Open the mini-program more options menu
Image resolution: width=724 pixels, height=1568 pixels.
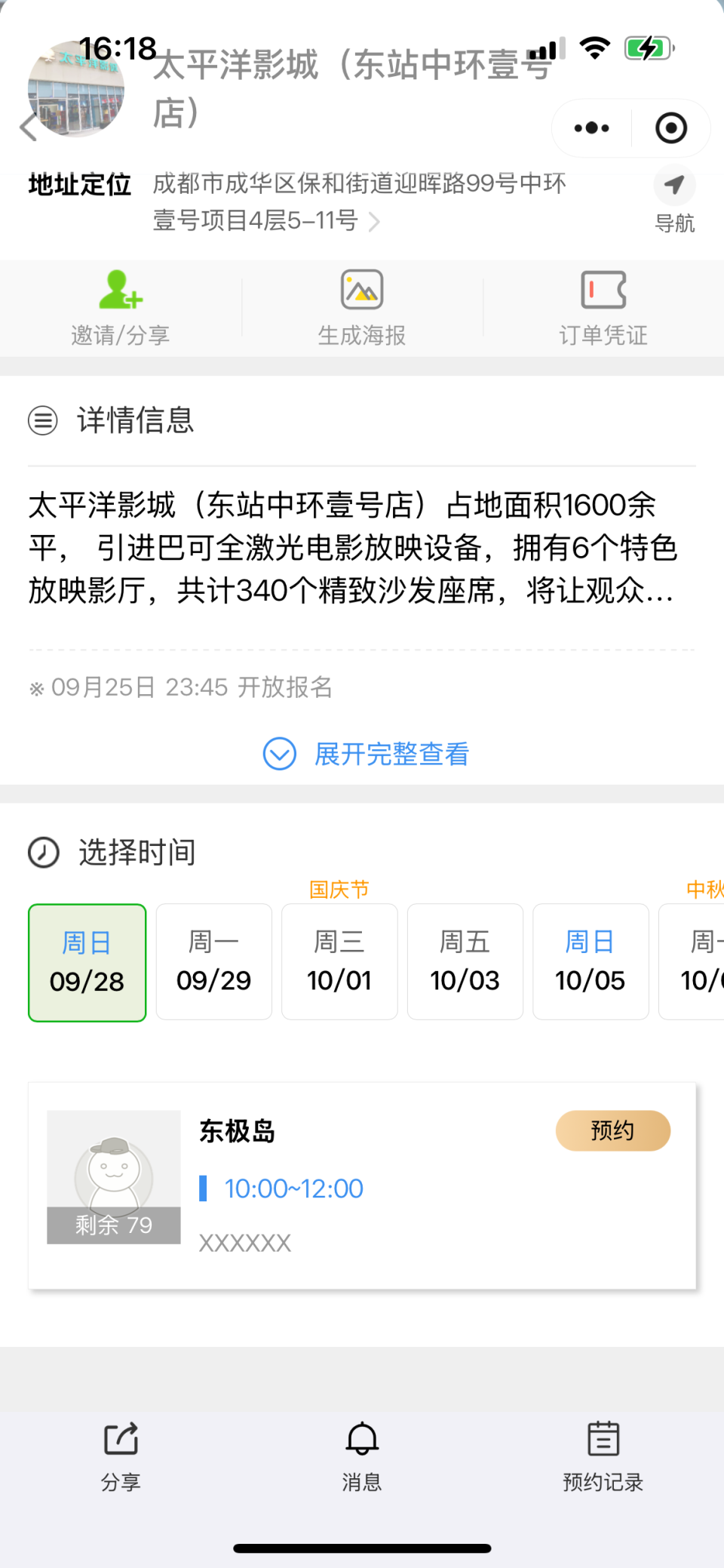tap(590, 128)
